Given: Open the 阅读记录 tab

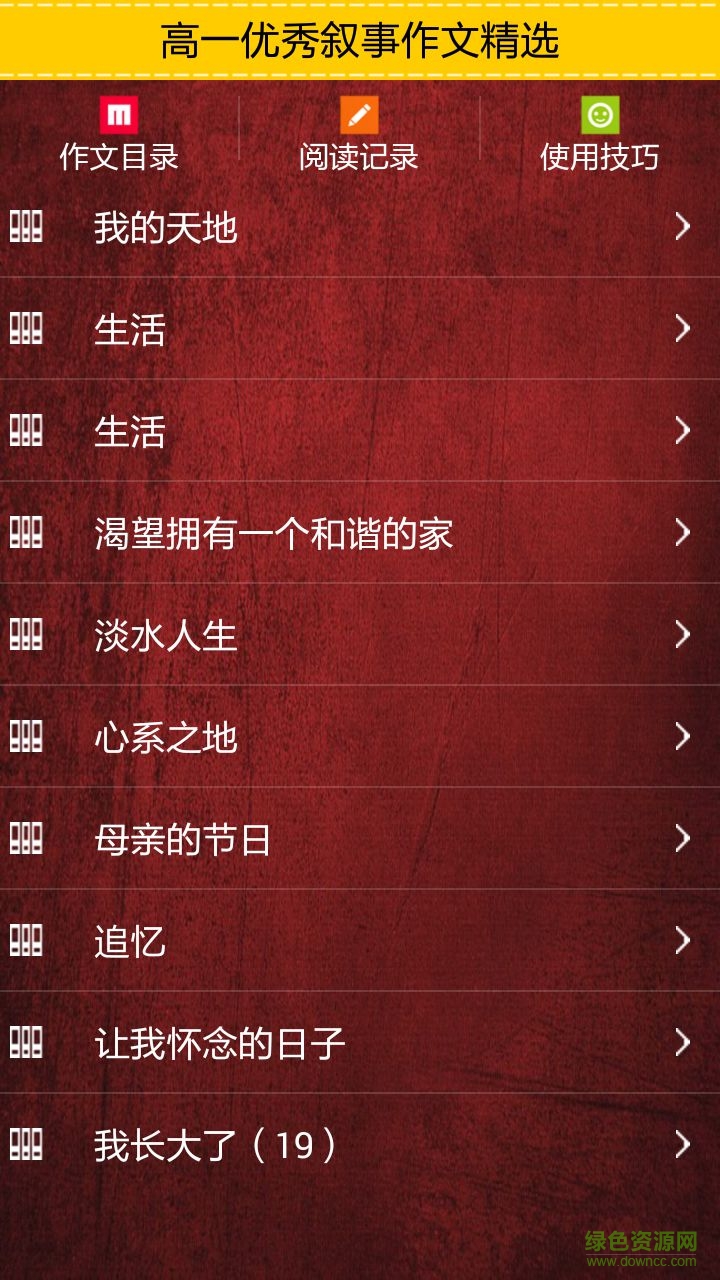Looking at the screenshot, I should pos(359,135).
